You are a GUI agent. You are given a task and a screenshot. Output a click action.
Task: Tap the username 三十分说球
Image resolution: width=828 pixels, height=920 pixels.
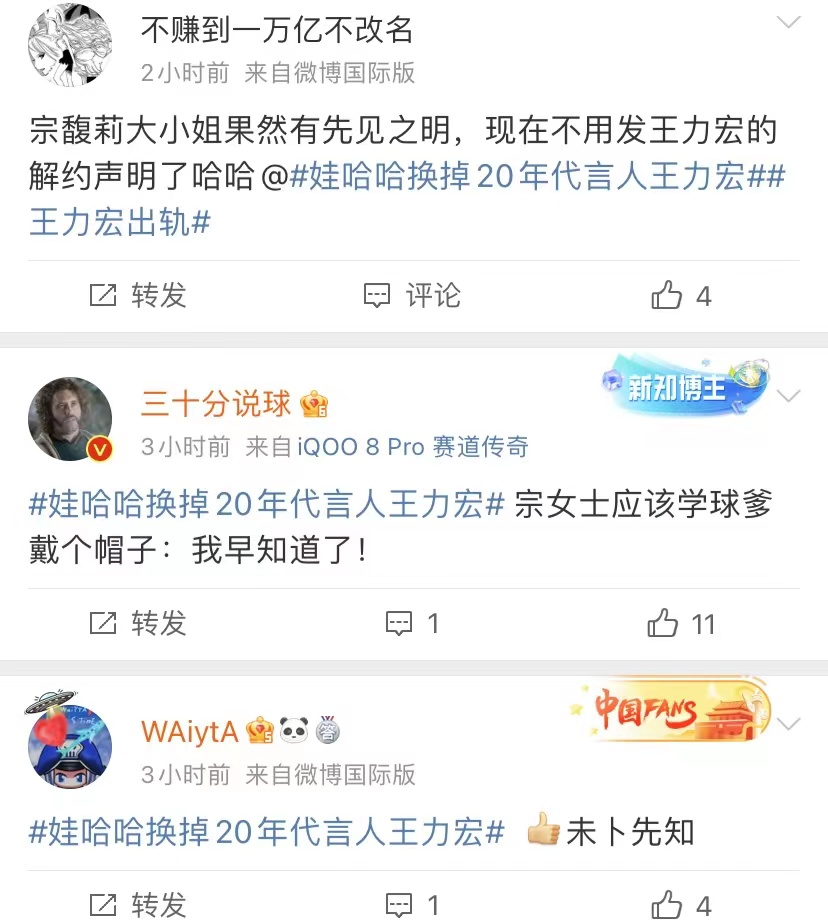(216, 403)
